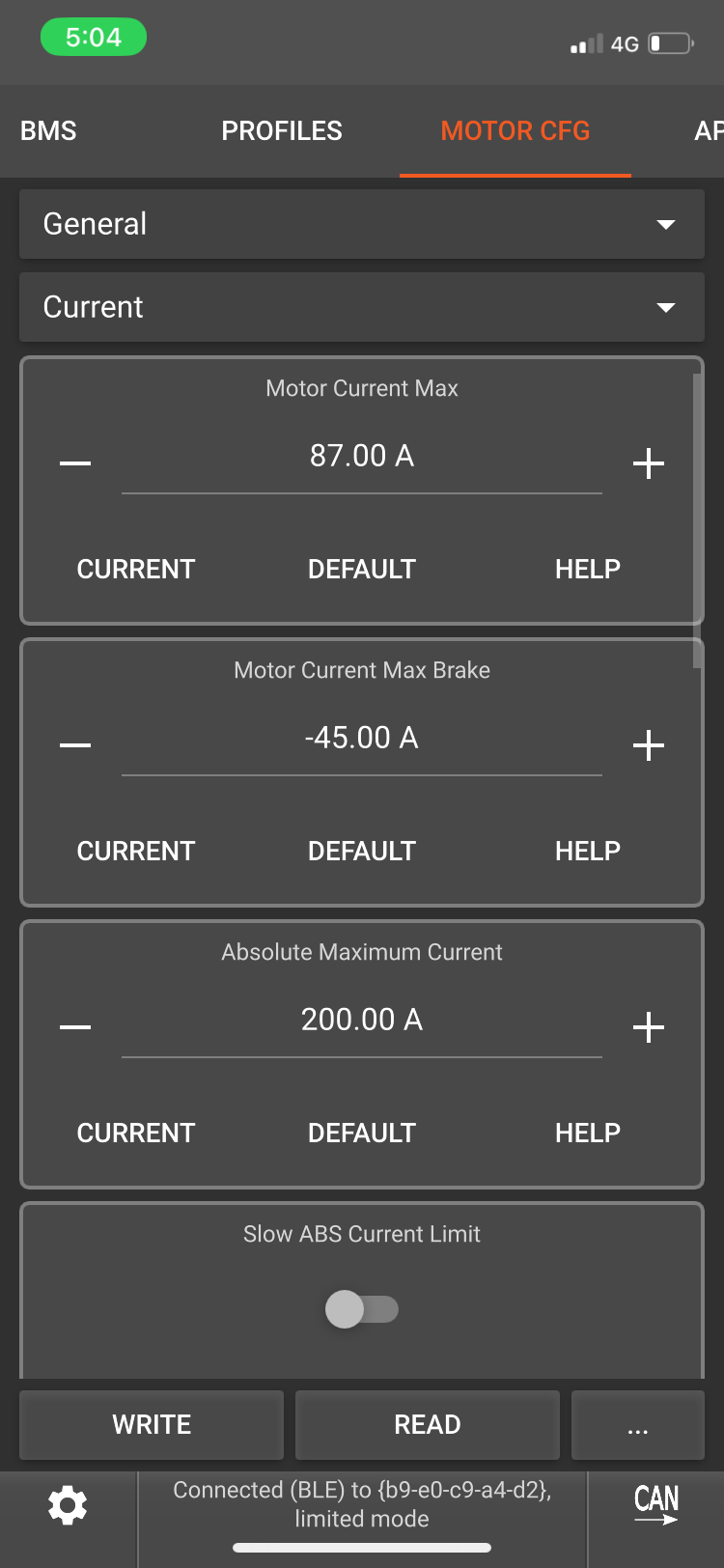This screenshot has width=724, height=1568.
Task: Write the motor configuration
Action: click(x=152, y=1424)
